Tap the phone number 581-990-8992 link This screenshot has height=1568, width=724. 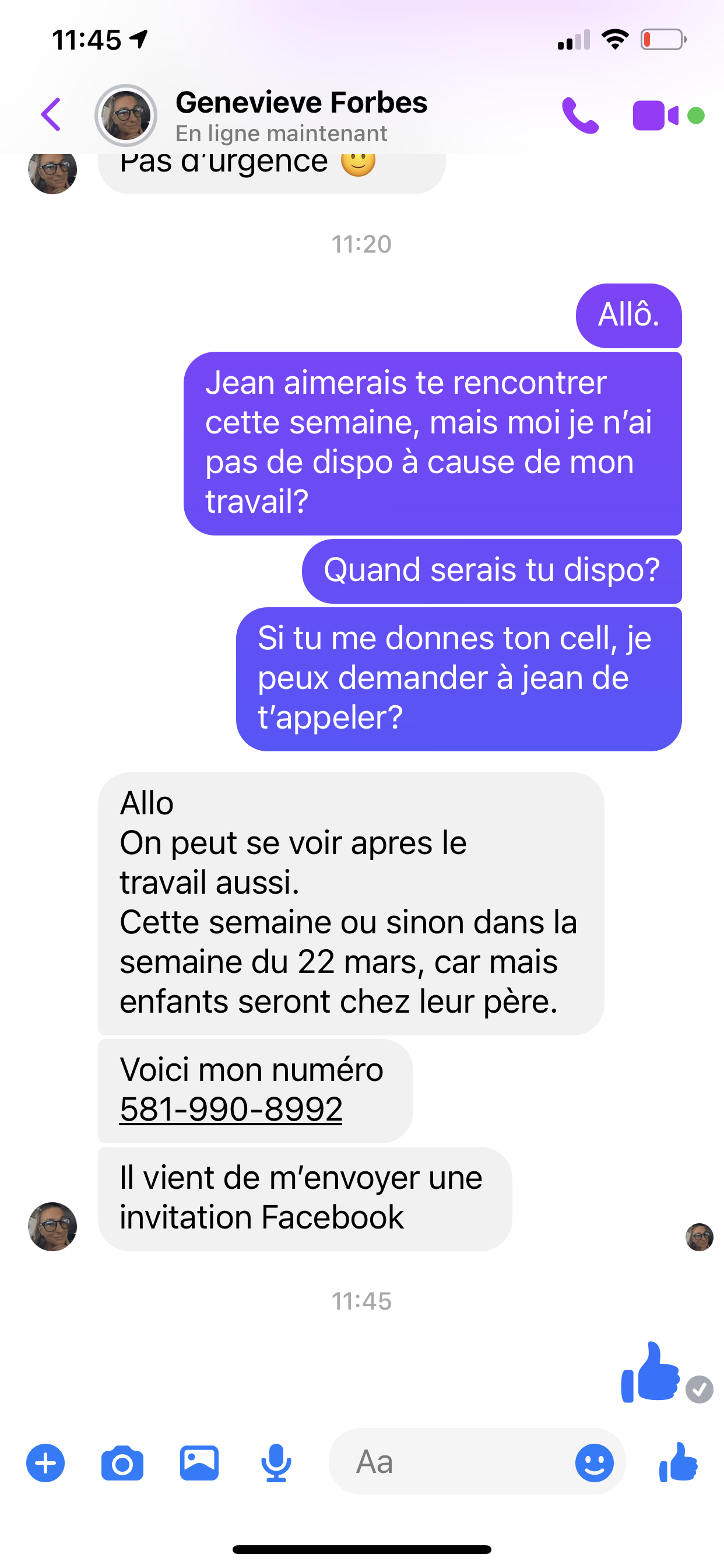click(x=231, y=1109)
